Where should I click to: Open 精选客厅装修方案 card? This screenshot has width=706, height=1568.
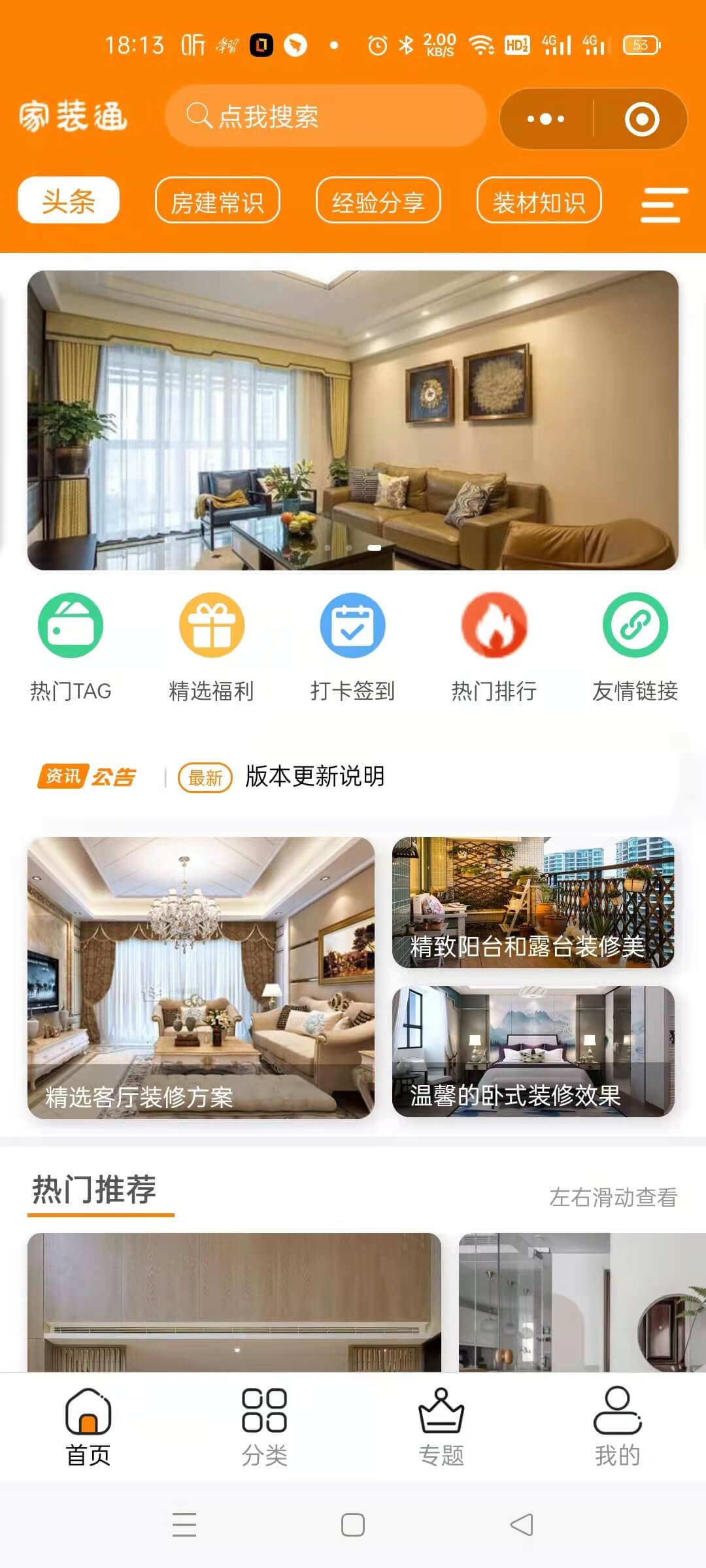201,977
